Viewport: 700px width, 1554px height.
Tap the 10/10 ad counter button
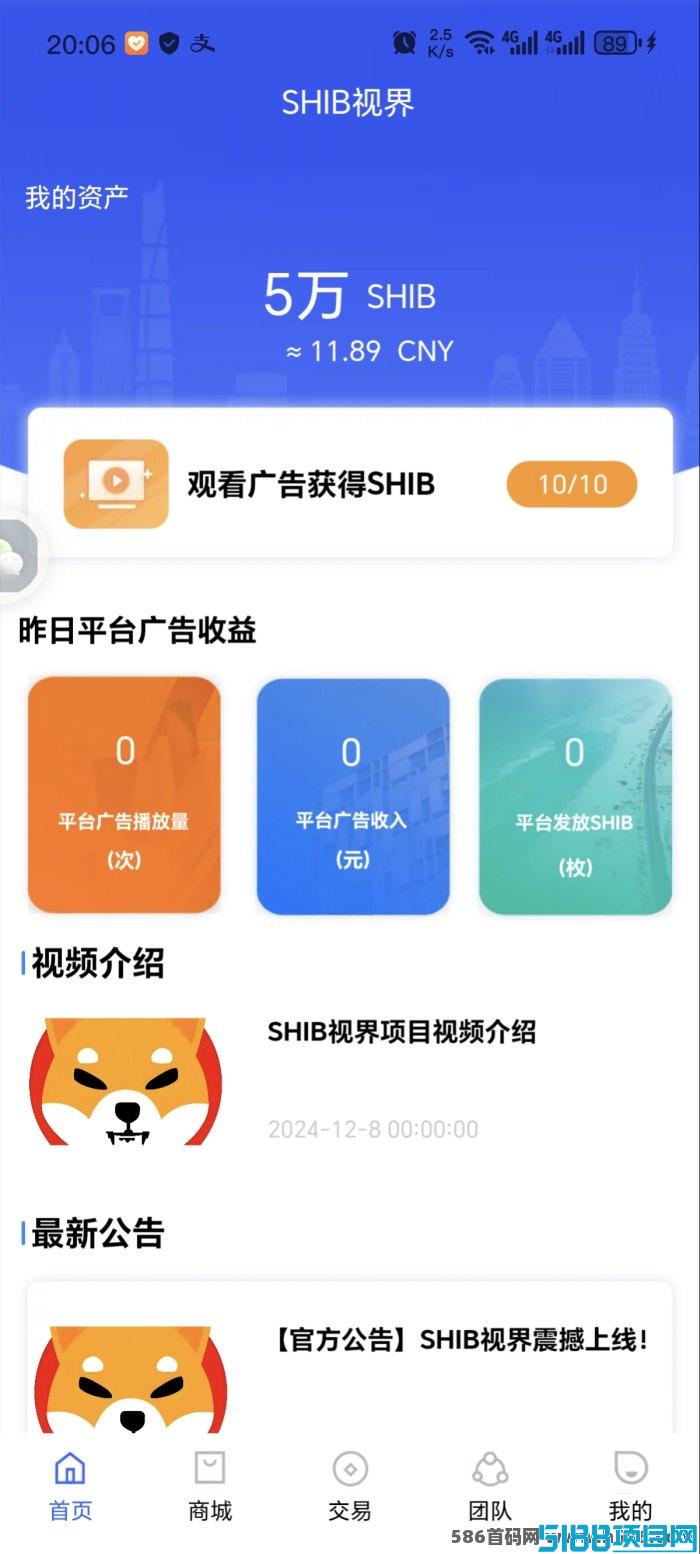[x=572, y=485]
